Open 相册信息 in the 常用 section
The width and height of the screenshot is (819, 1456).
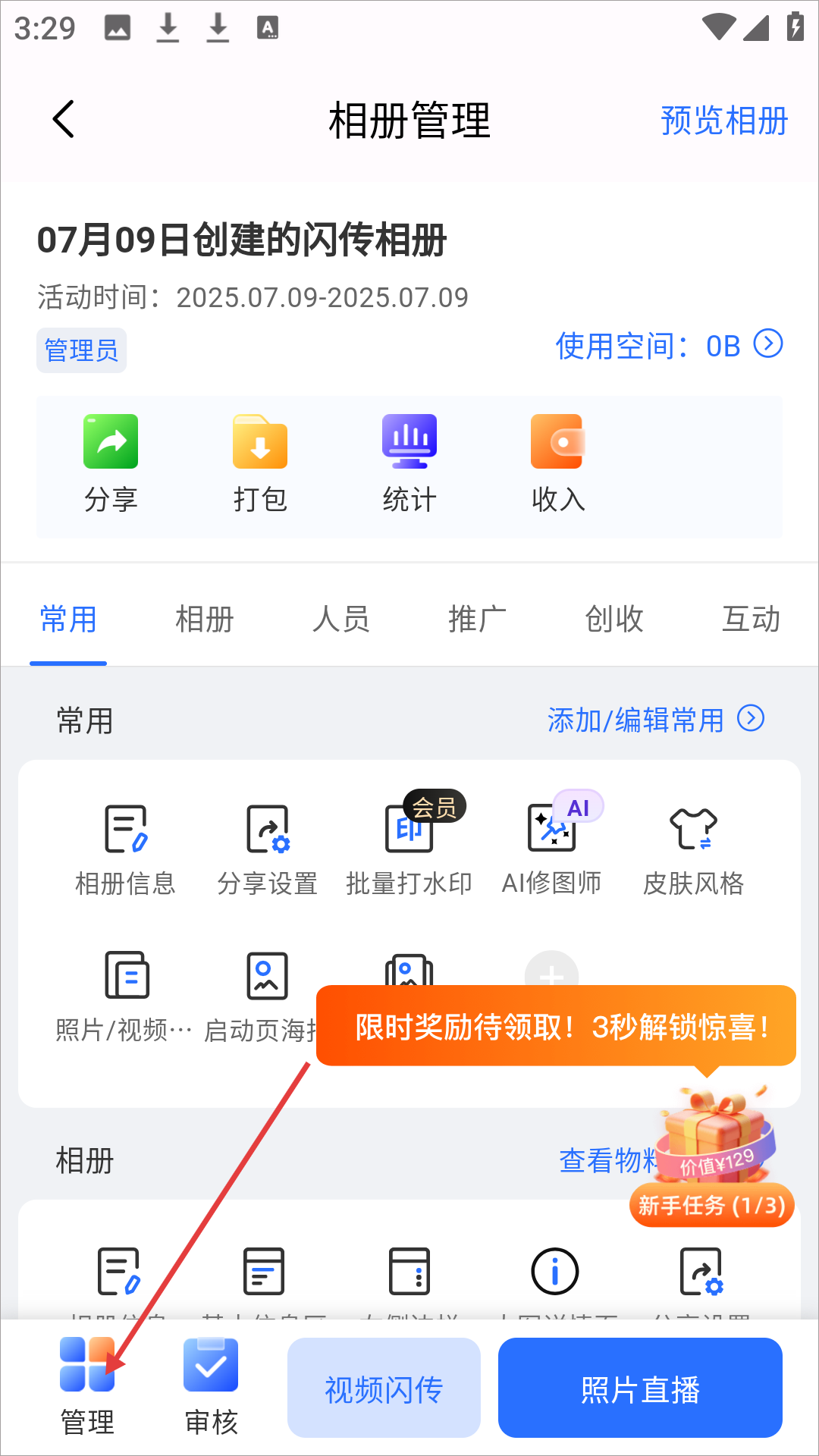tap(126, 849)
